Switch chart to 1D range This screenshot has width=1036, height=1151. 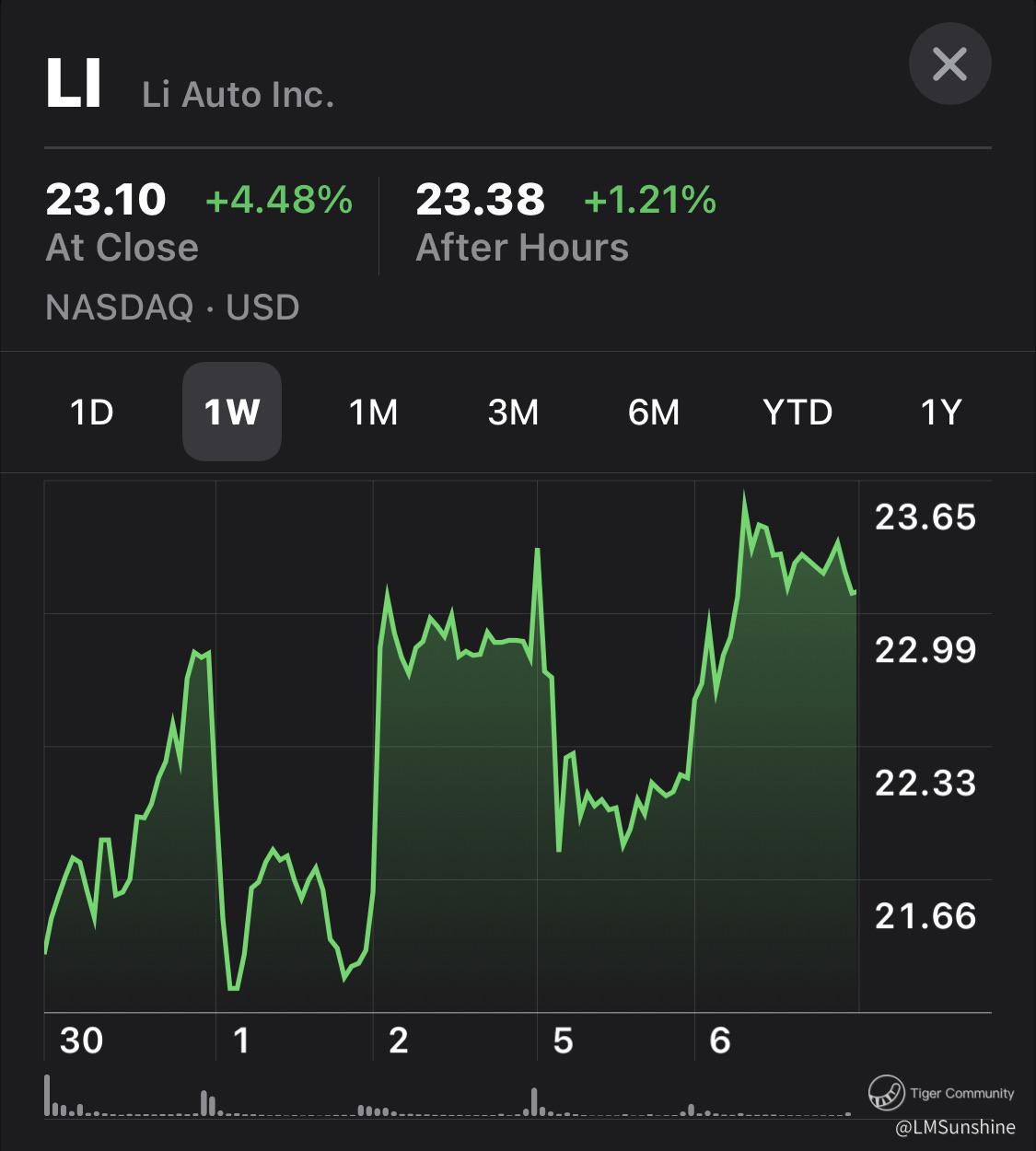(x=92, y=412)
